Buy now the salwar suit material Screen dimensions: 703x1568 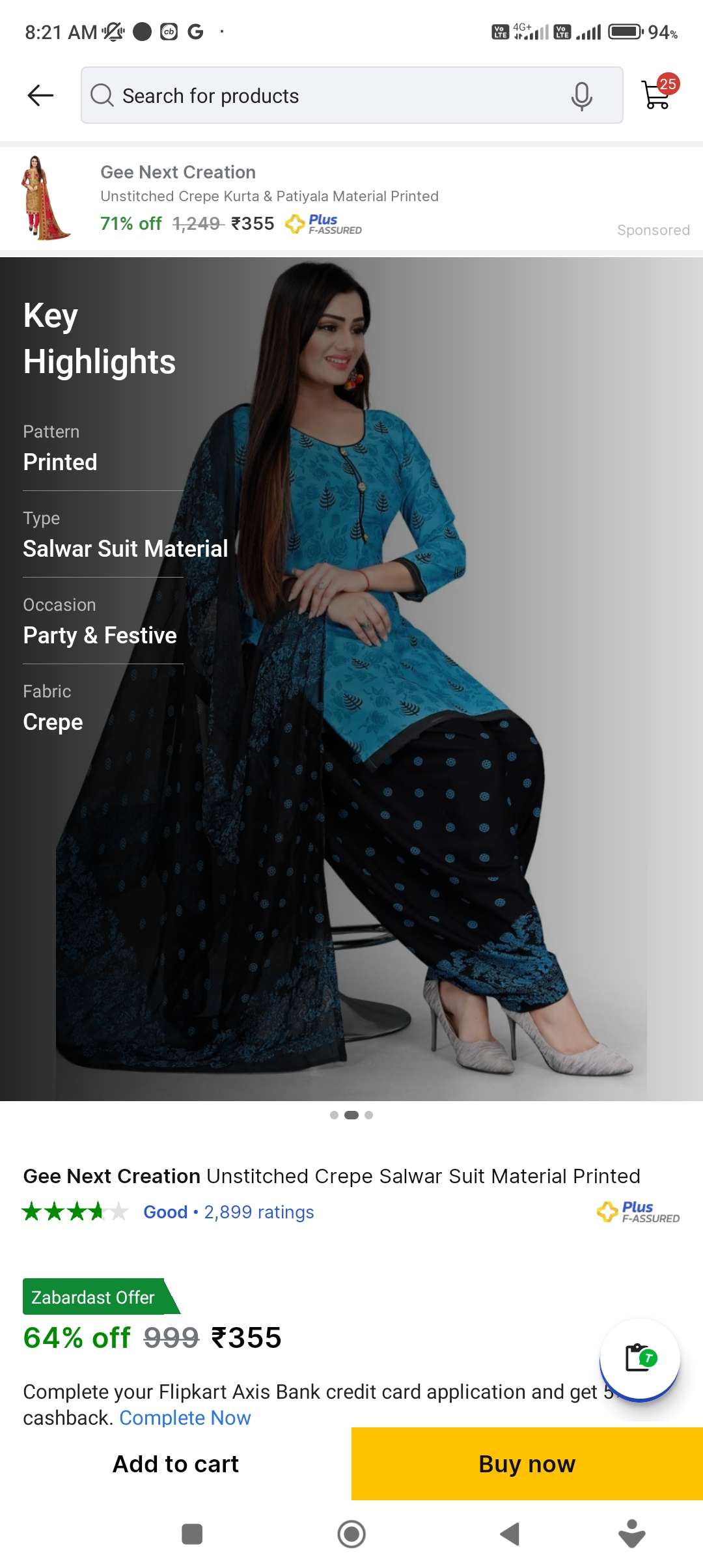527,1464
